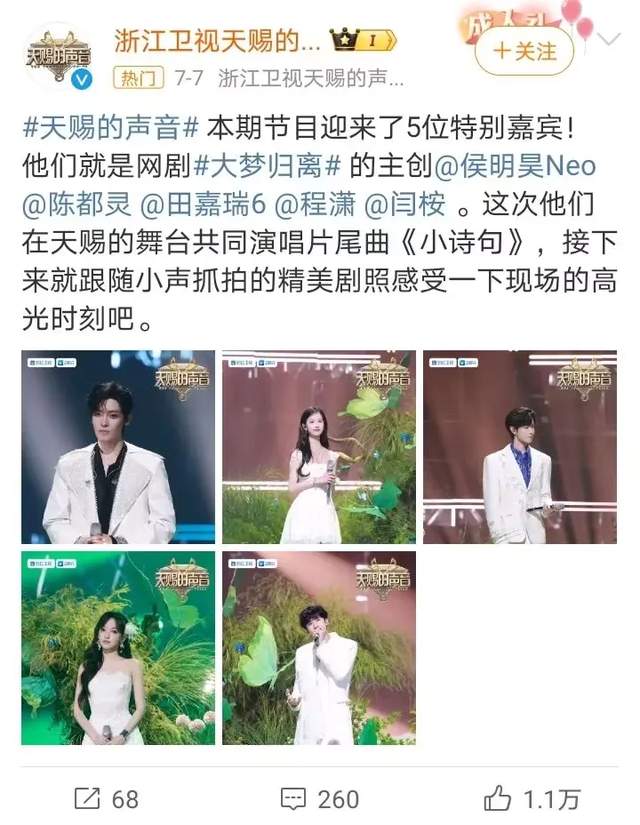Follow the account with +关注 button

[524, 50]
